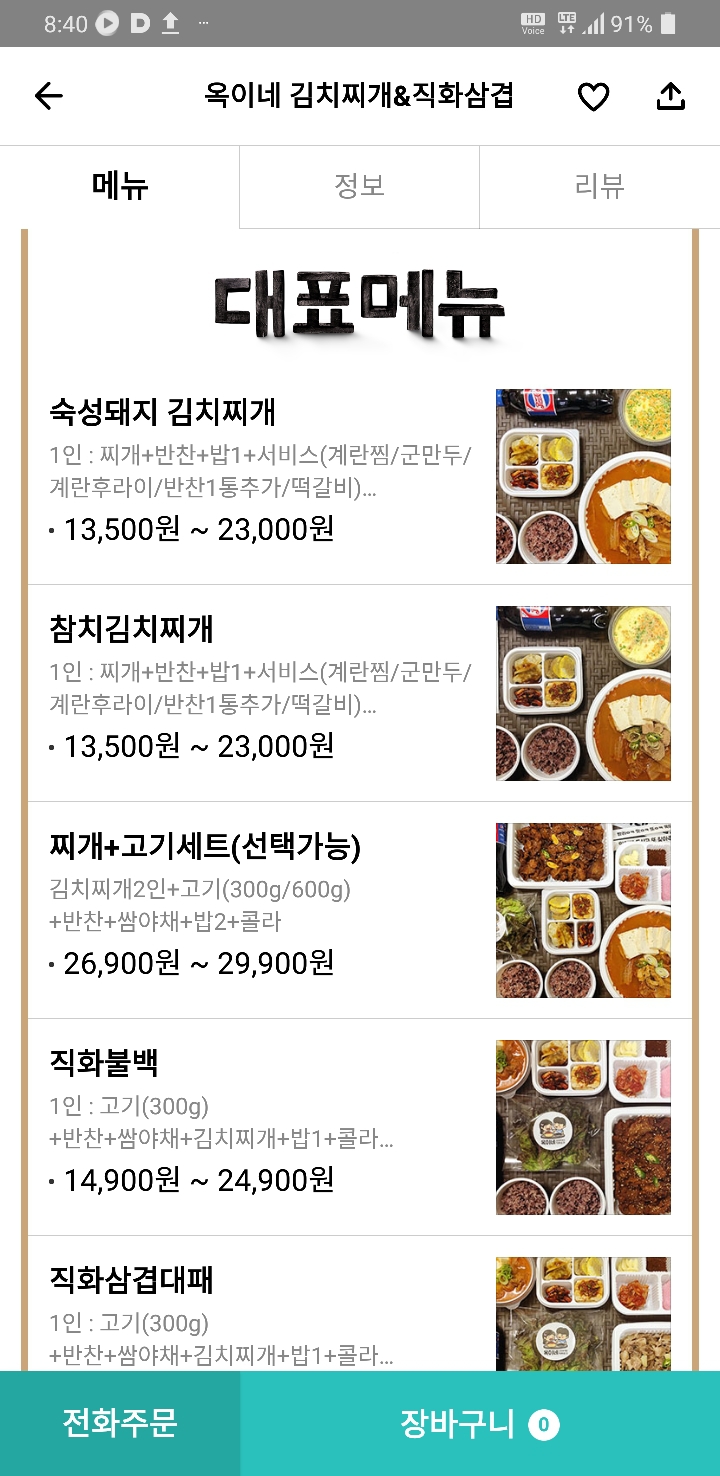720x1476 pixels.
Task: Share this restaurant page
Action: 670,96
